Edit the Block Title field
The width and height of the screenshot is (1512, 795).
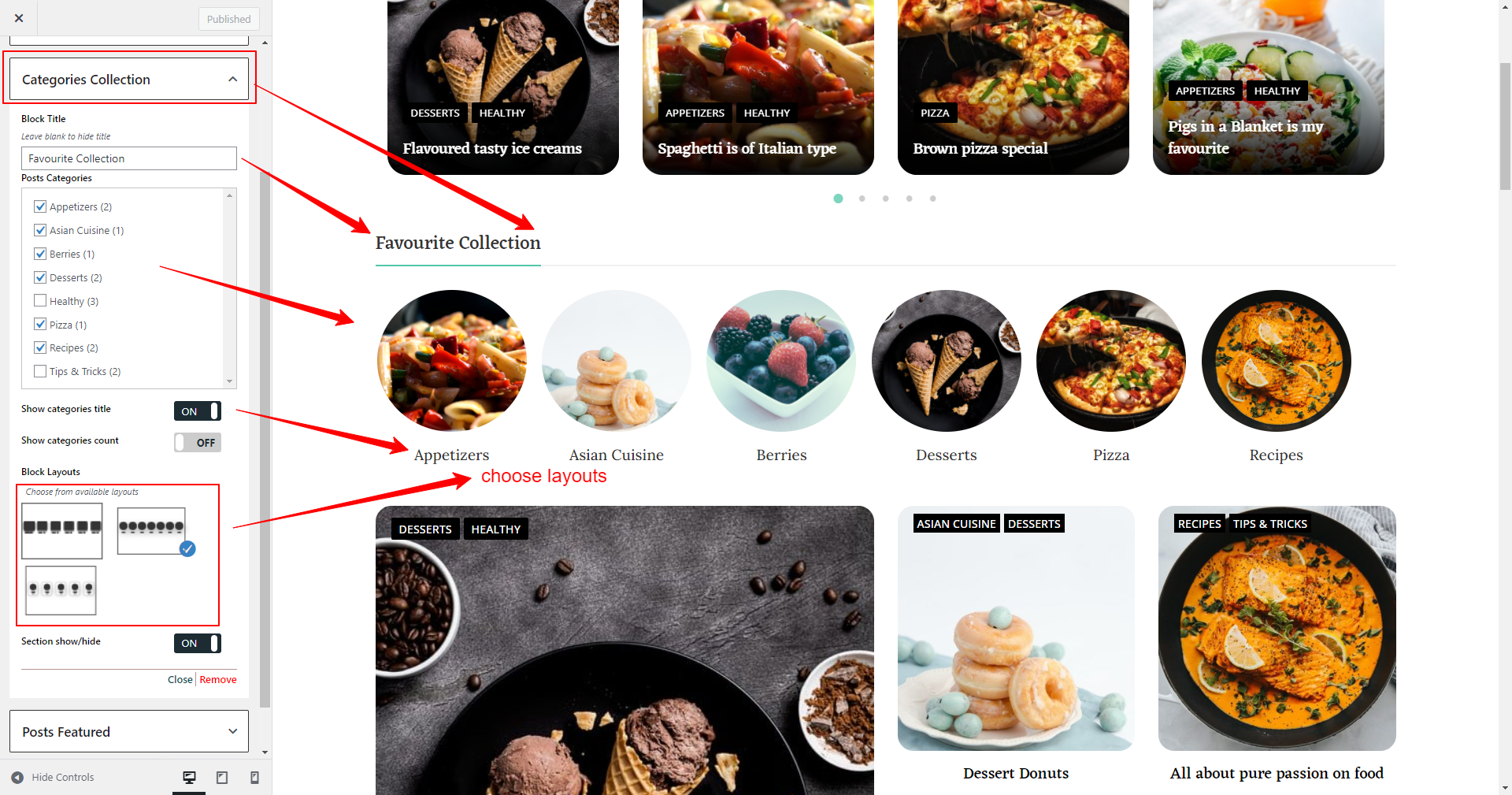click(x=128, y=158)
